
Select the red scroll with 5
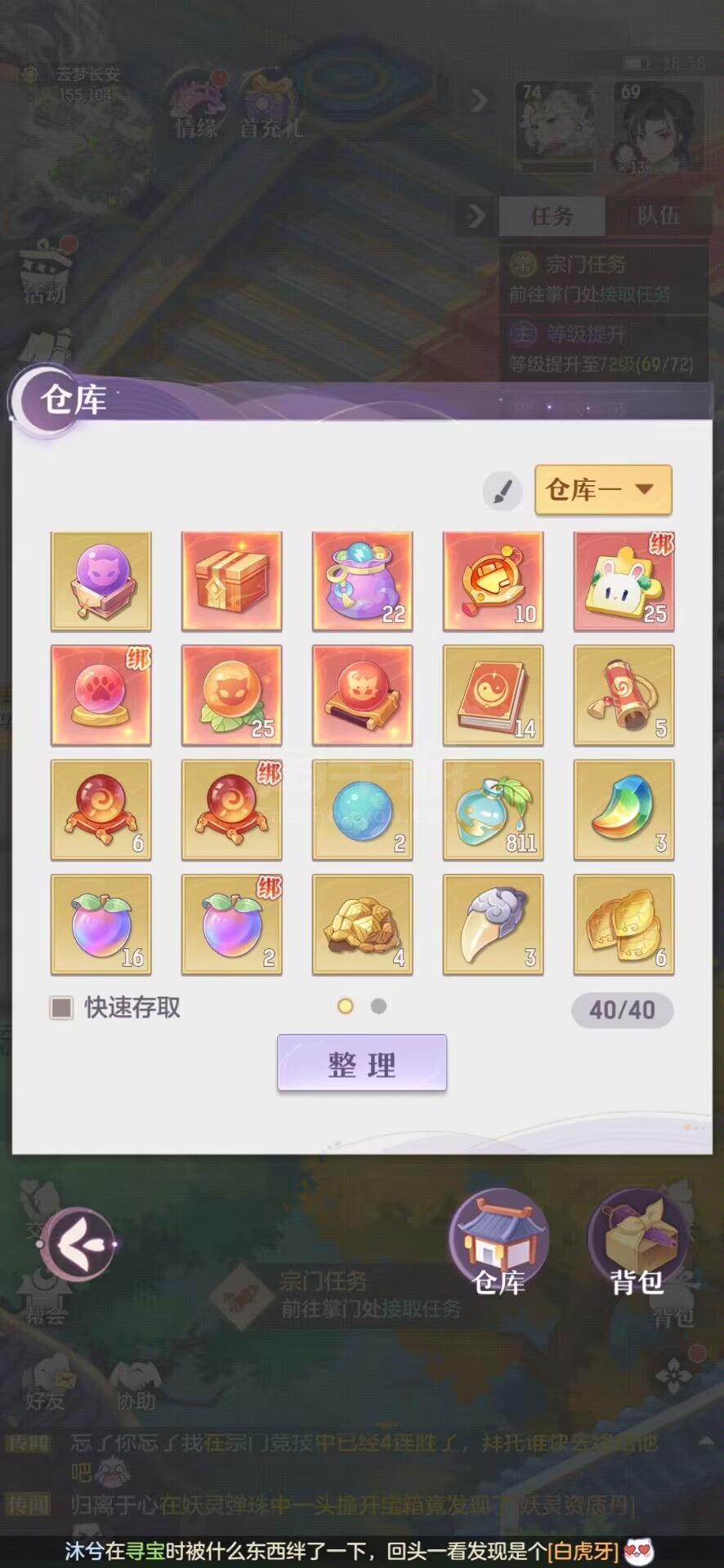(624, 695)
